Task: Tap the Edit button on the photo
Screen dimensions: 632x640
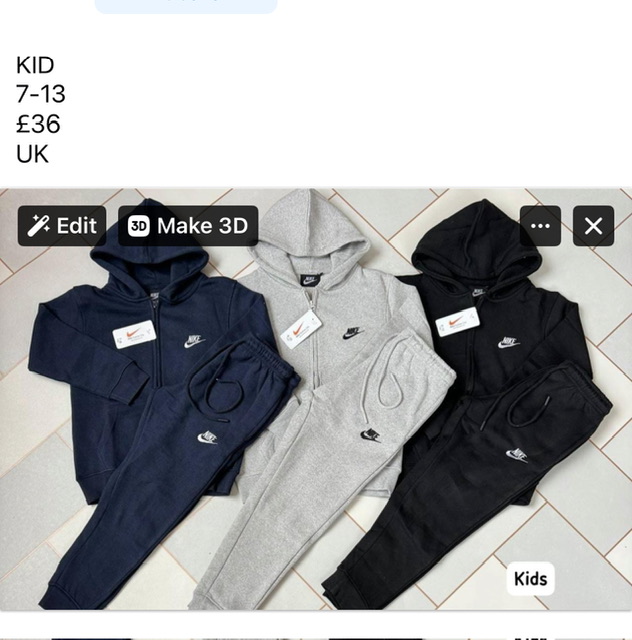Action: tap(62, 226)
